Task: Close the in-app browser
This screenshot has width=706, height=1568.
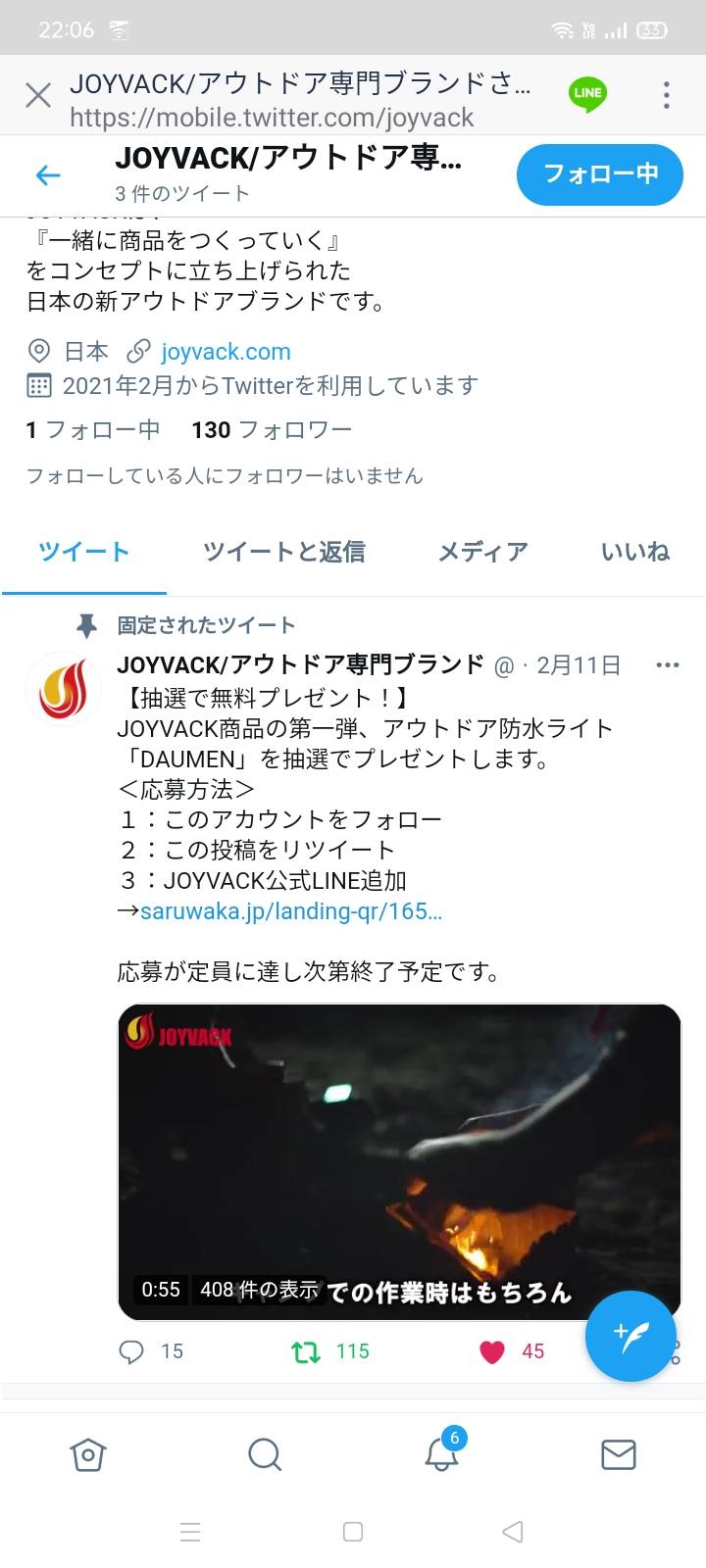Action: (38, 95)
